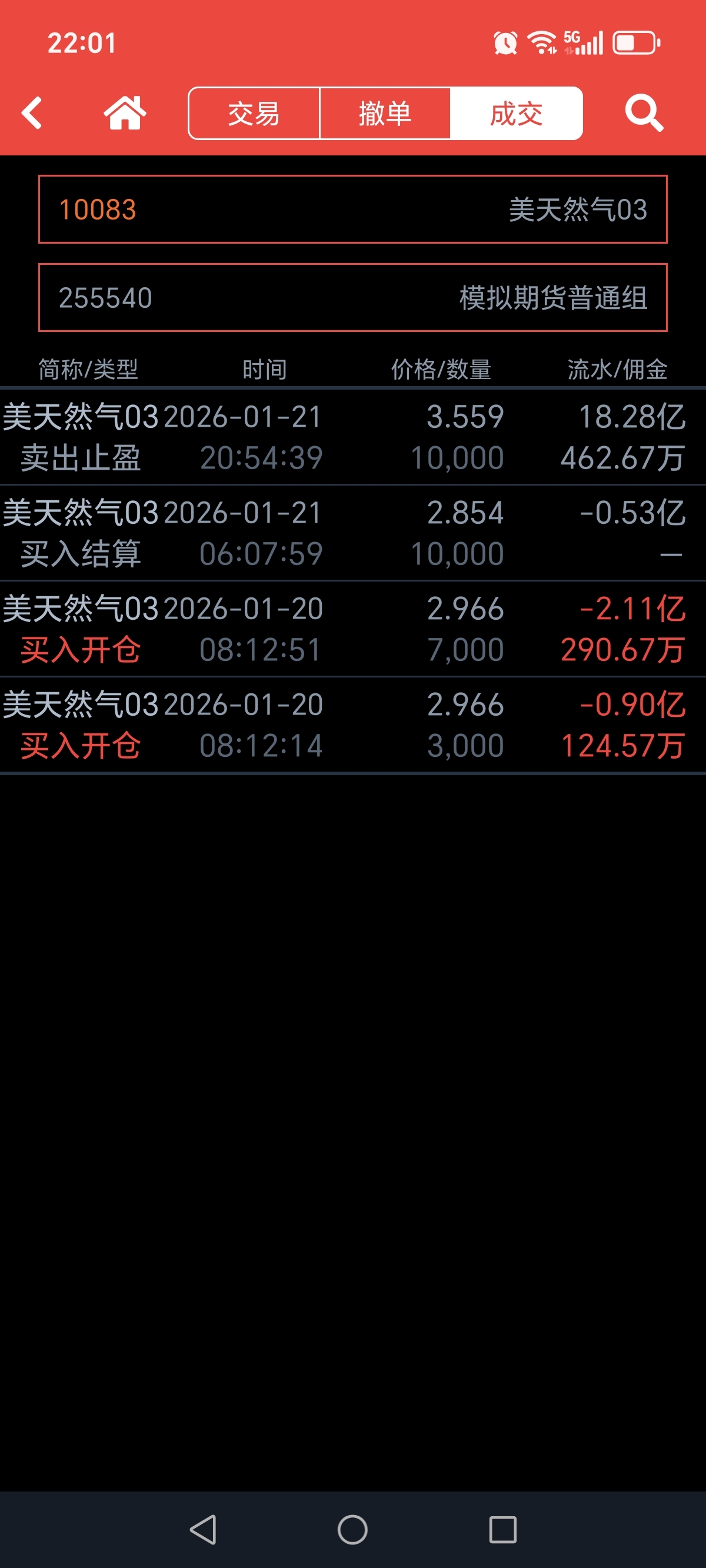Open the home icon in header
The image size is (706, 1568).
coord(125,113)
